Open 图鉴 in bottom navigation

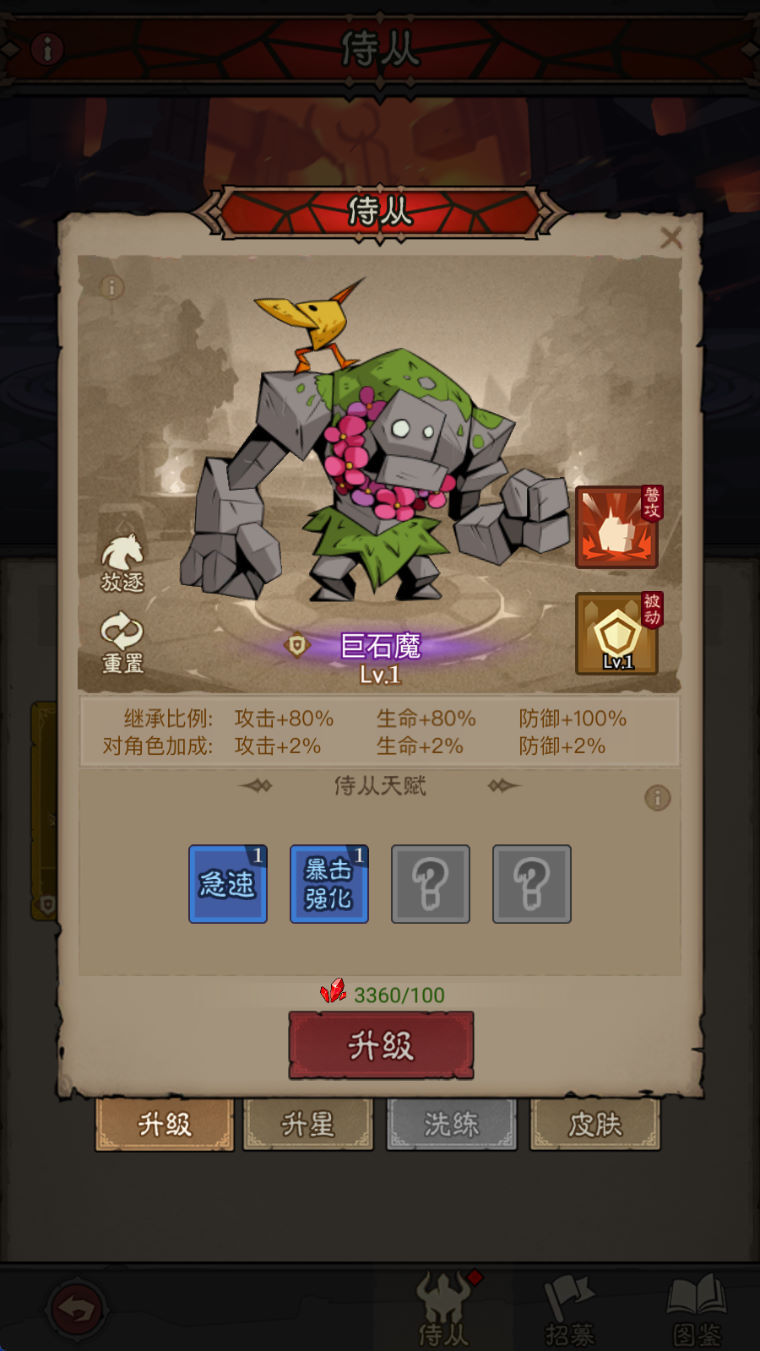coord(696,1311)
